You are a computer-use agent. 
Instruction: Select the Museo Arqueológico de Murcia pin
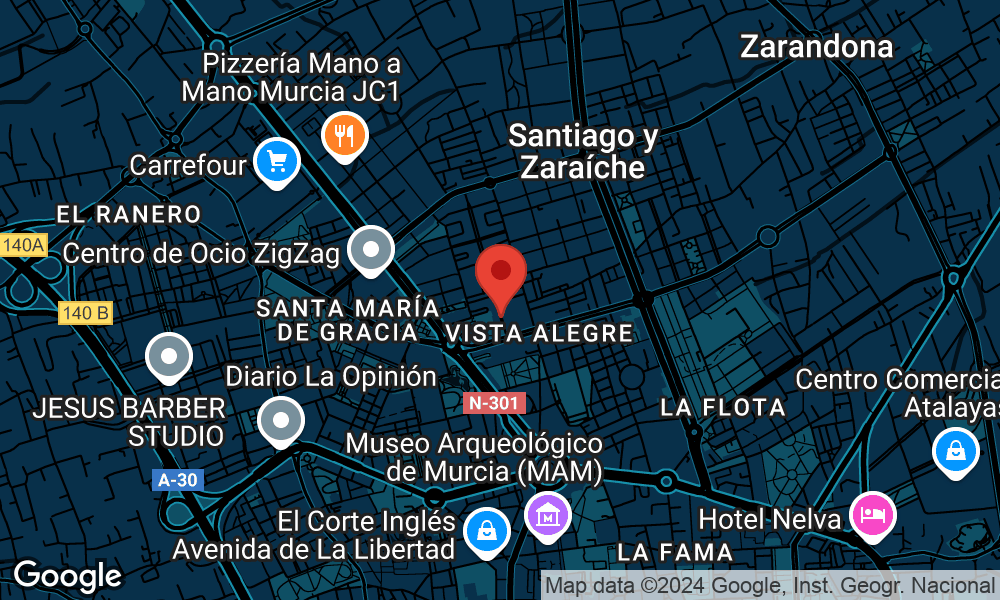pos(547,516)
